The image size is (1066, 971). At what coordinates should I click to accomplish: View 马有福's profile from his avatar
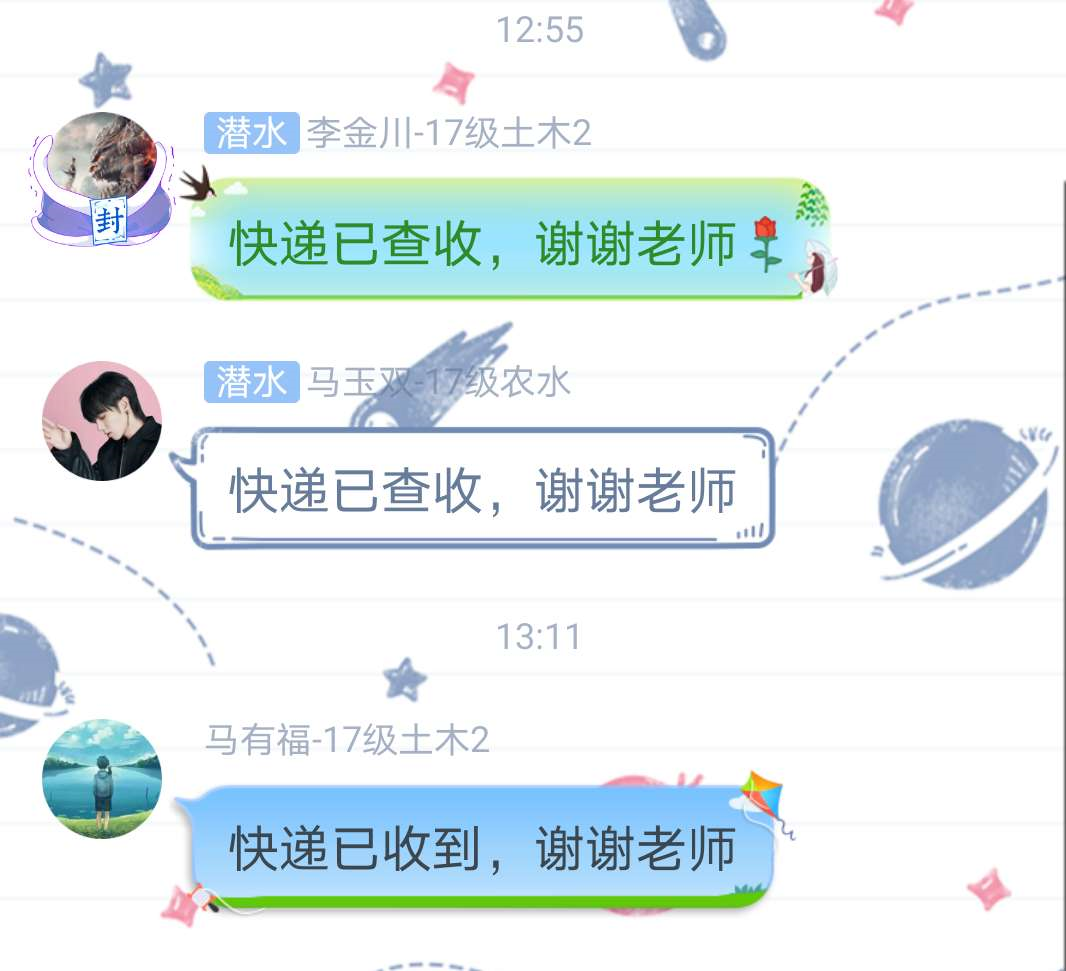point(102,779)
